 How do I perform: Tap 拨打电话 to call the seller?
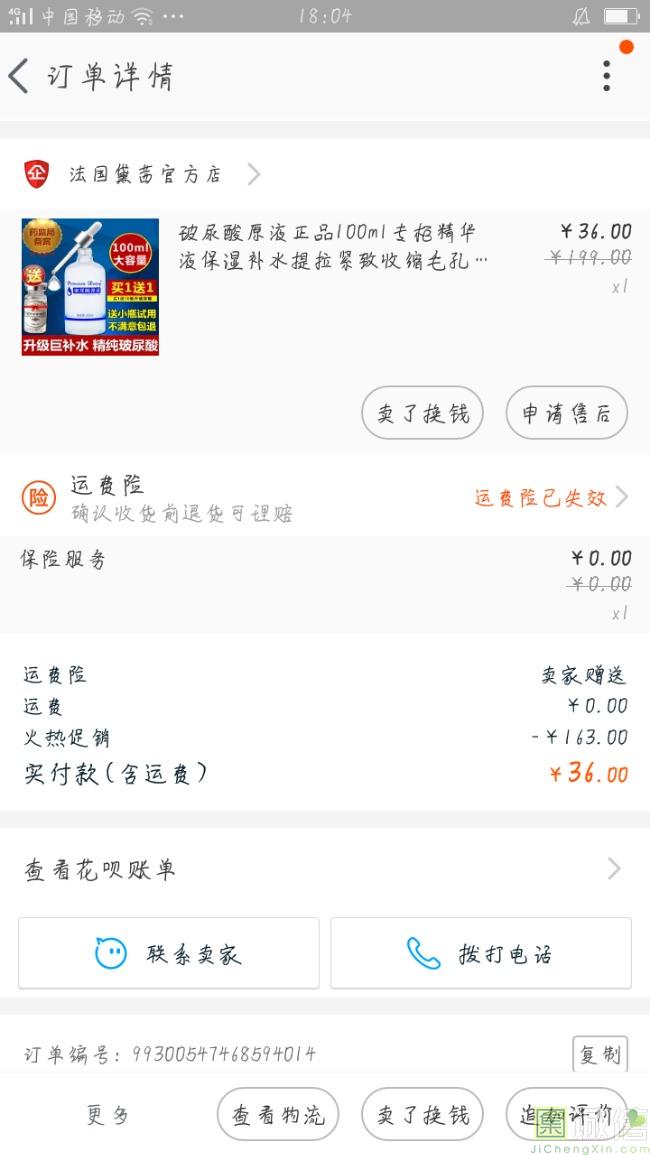[481, 953]
